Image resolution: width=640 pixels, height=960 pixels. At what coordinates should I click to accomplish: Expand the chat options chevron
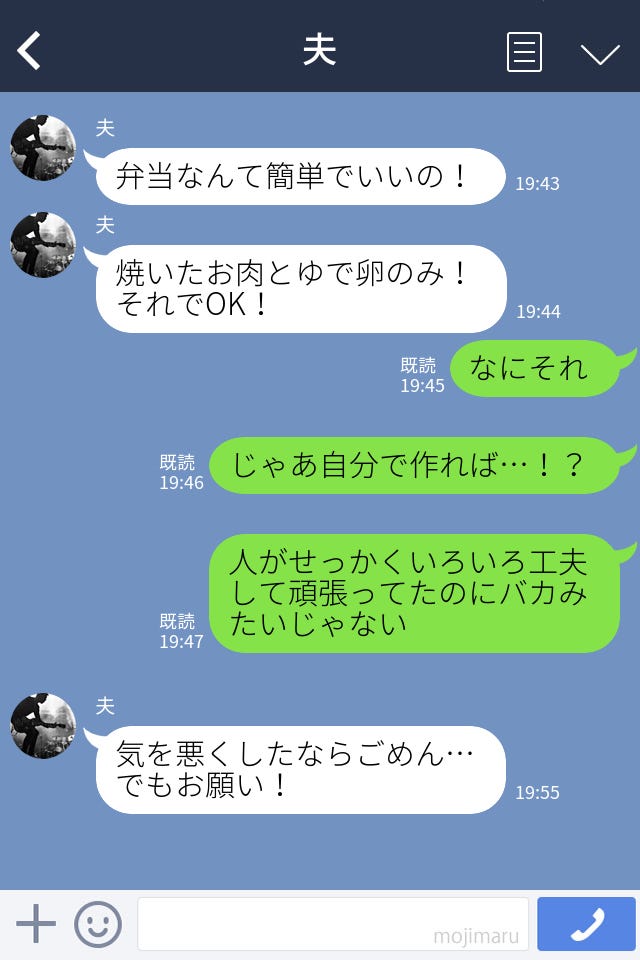coord(600,54)
